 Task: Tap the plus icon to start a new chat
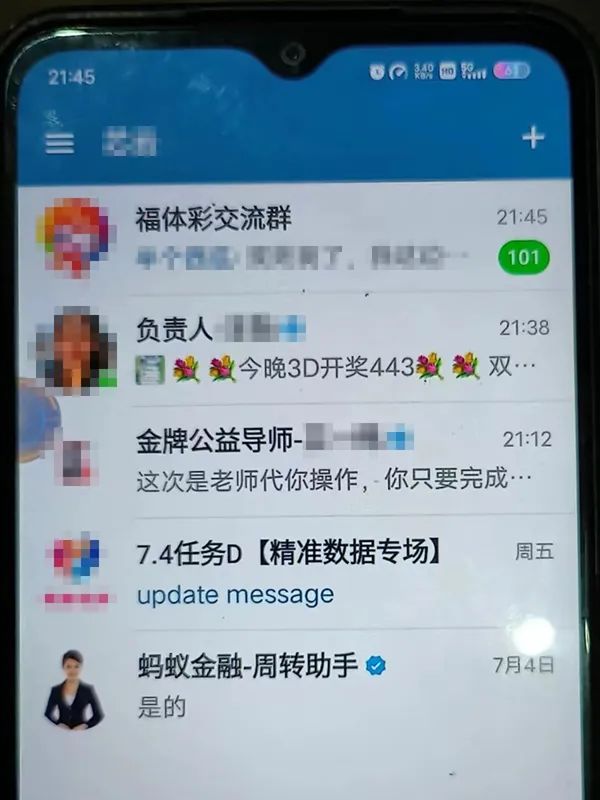pyautogui.click(x=533, y=139)
